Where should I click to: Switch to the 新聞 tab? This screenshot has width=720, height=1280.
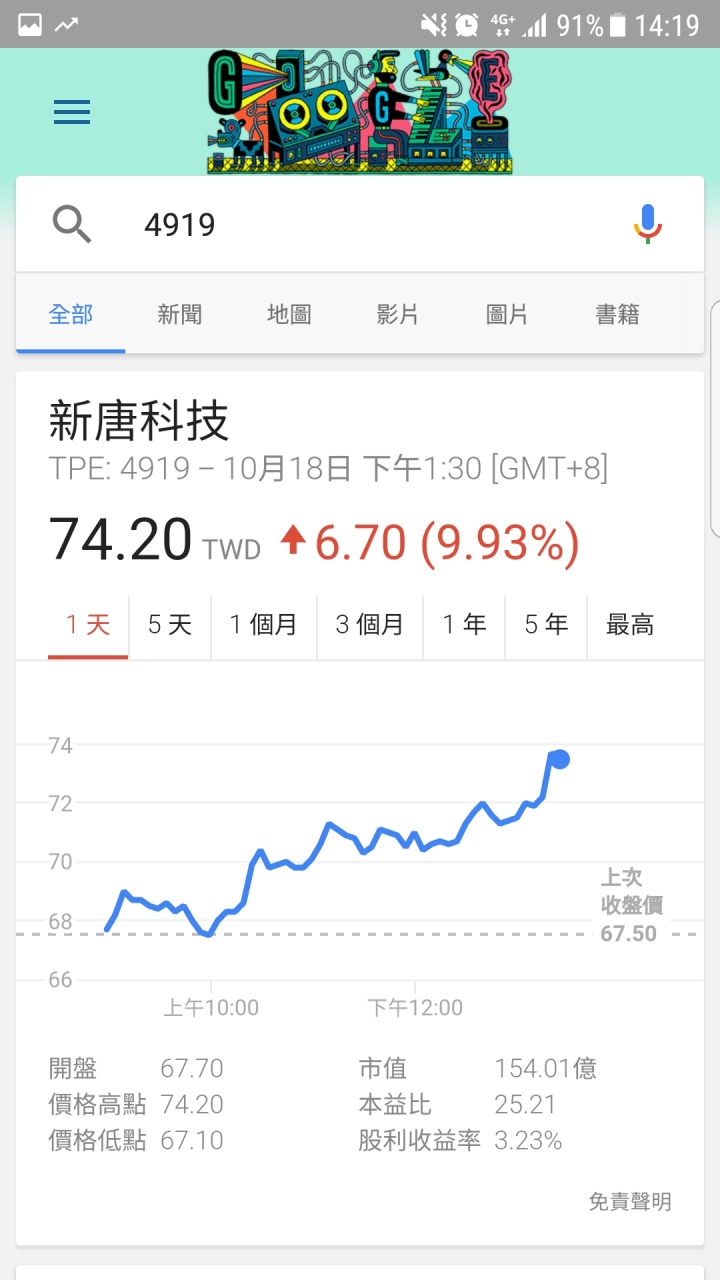[180, 315]
